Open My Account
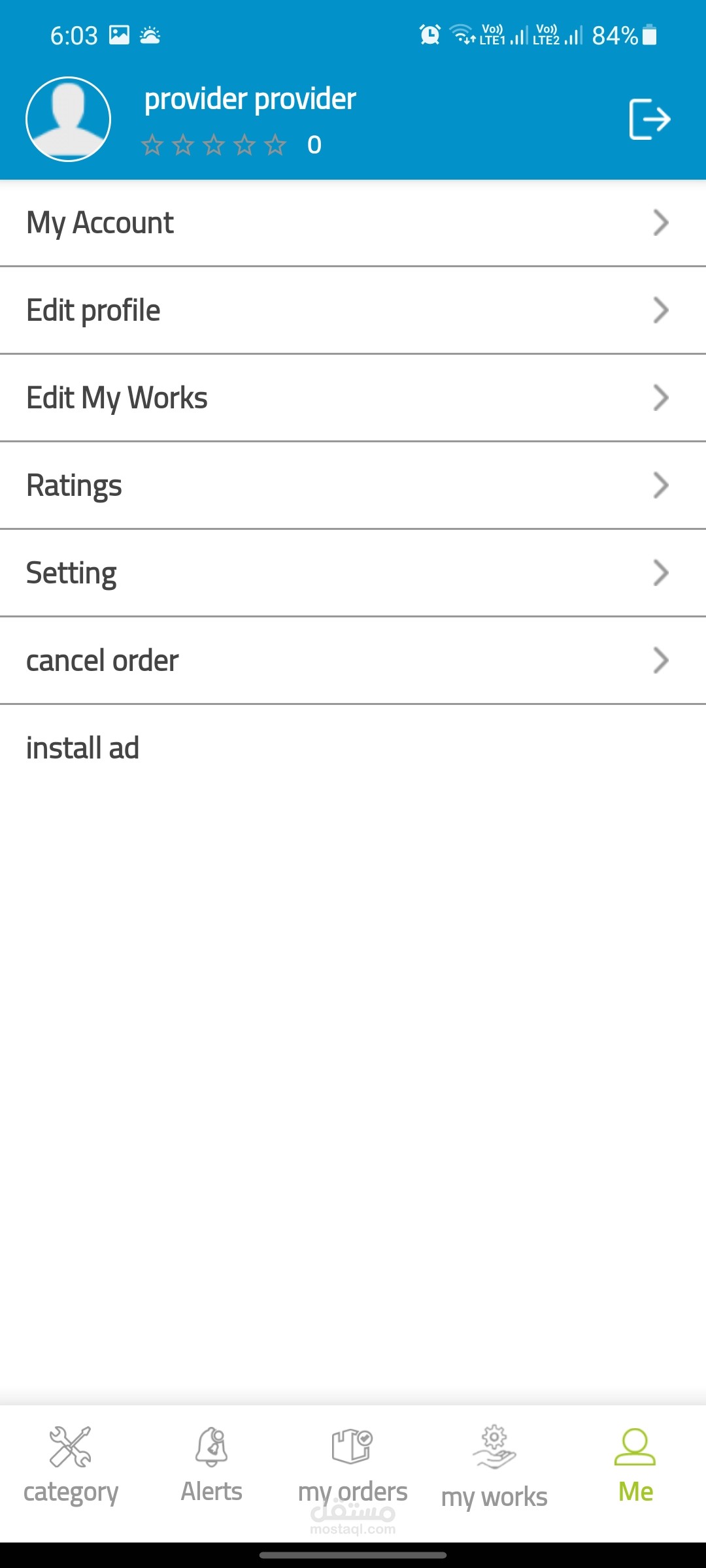This screenshot has width=706, height=1568. 353,223
